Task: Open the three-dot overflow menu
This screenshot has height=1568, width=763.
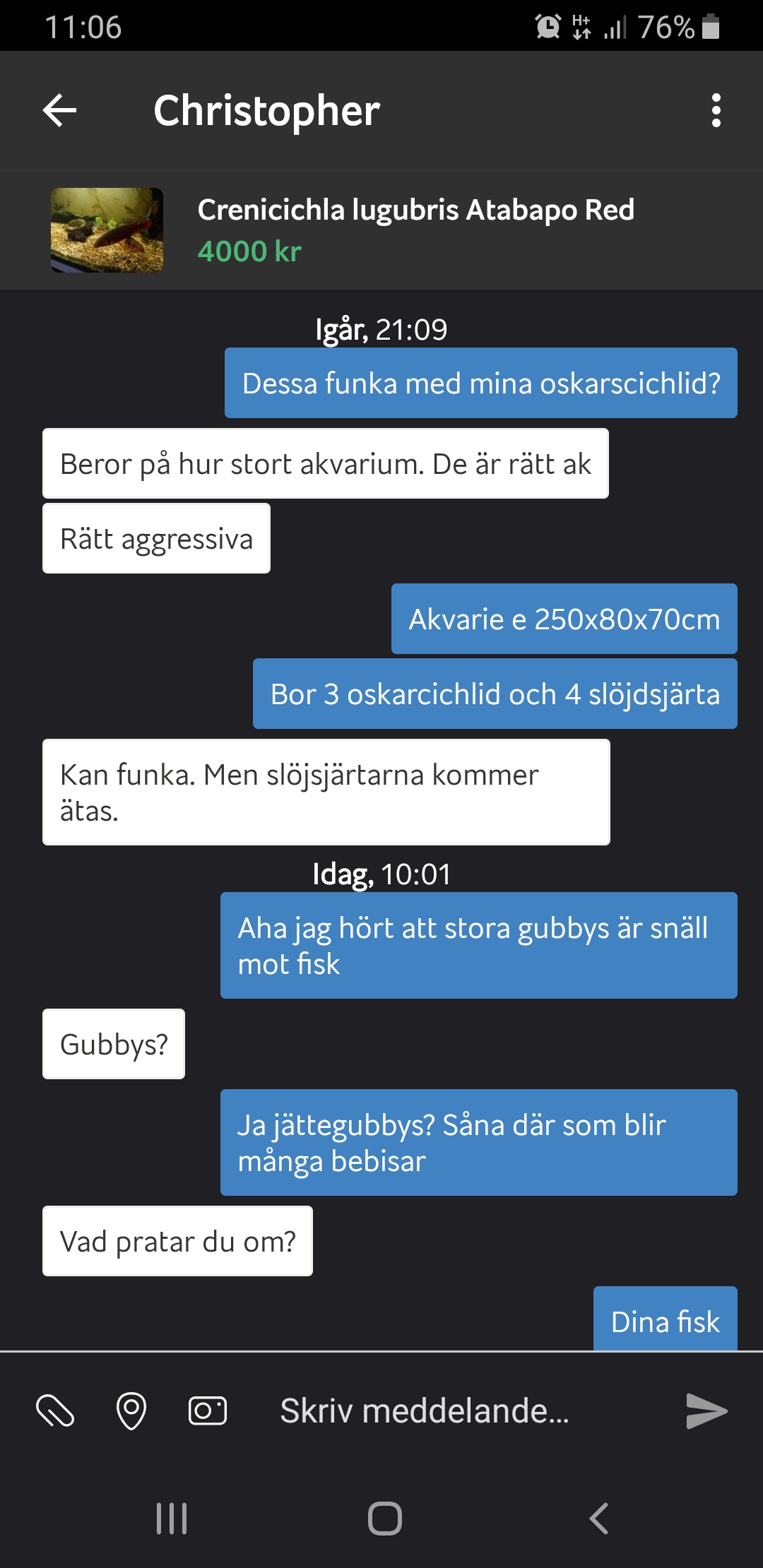Action: click(716, 111)
